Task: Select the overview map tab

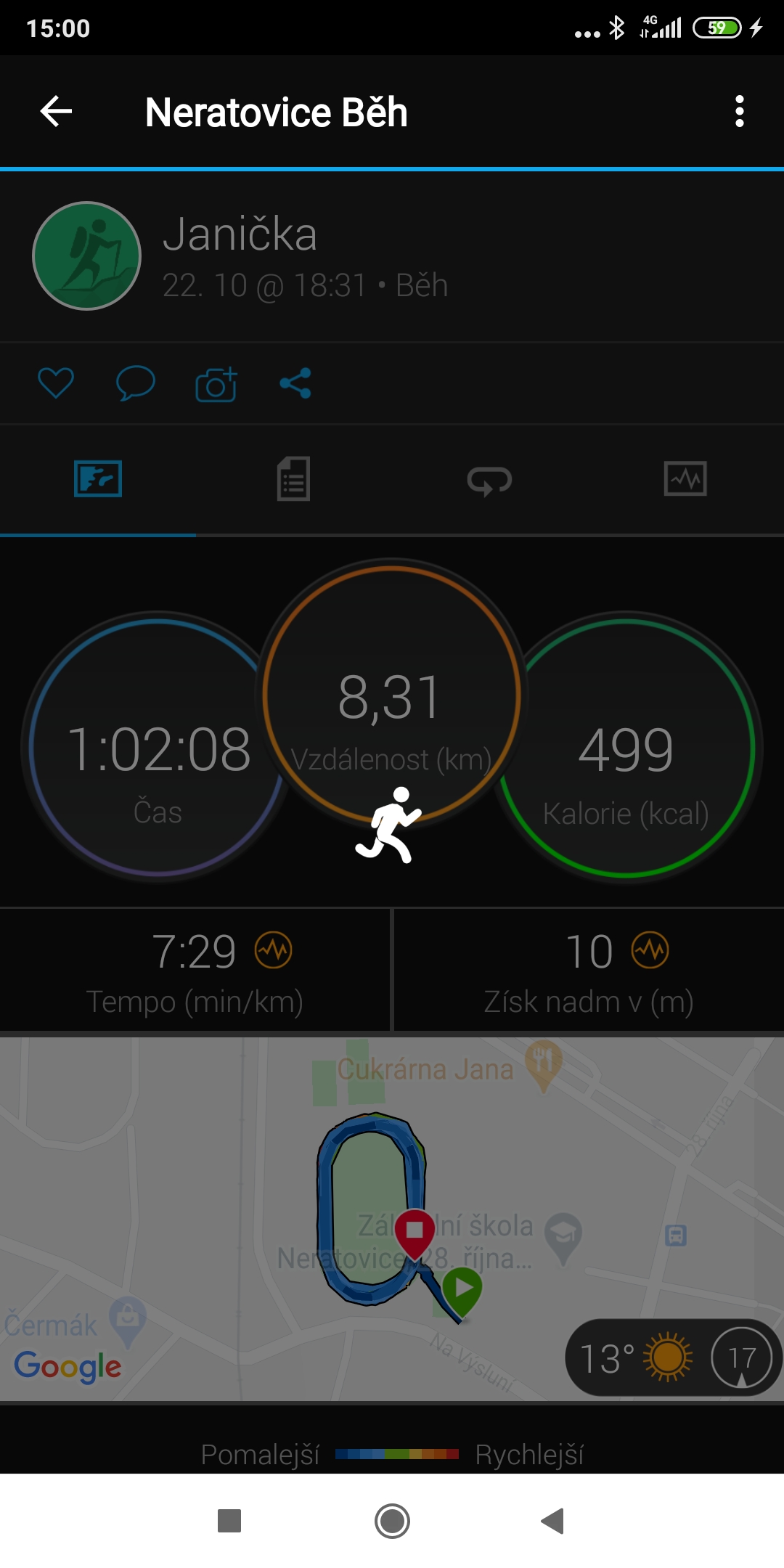Action: tap(98, 479)
